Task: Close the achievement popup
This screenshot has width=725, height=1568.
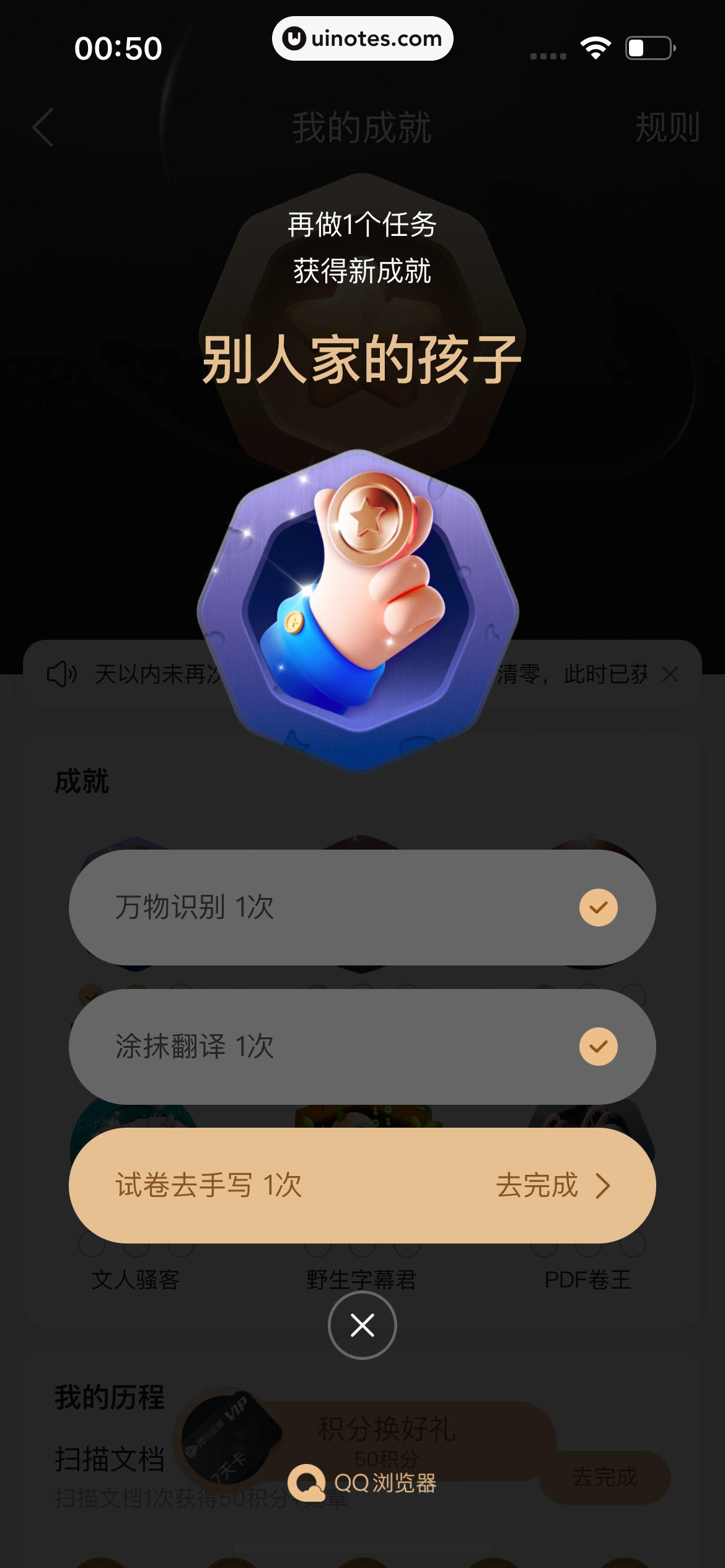Action: pos(362,1325)
